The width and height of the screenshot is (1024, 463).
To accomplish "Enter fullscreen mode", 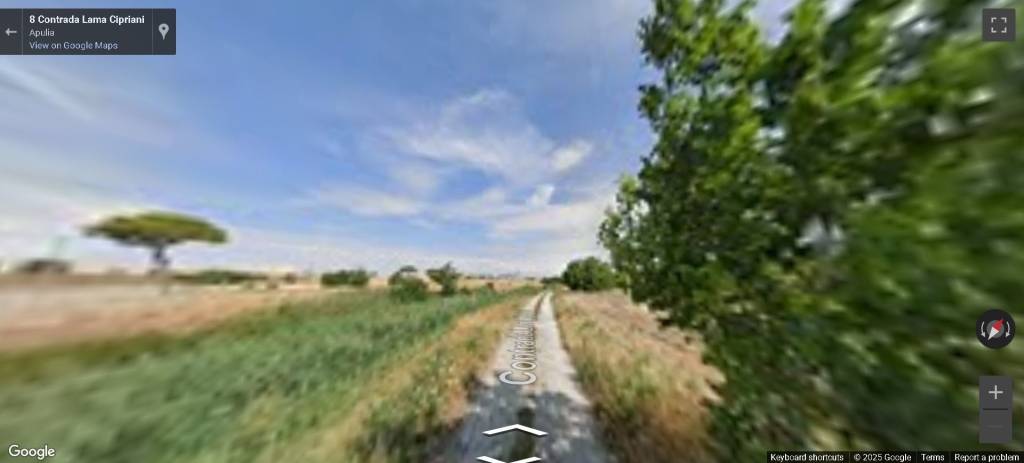I will 998,26.
